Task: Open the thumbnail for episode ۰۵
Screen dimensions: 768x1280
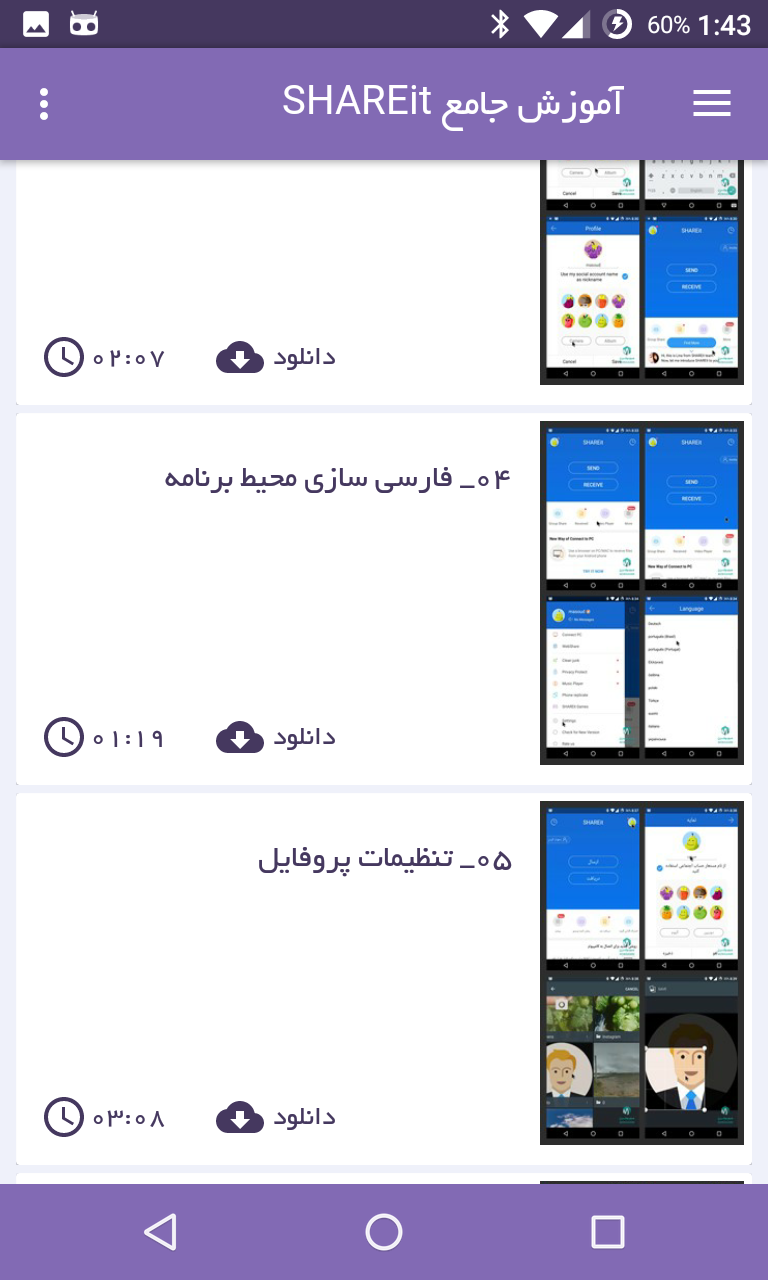Action: 641,972
